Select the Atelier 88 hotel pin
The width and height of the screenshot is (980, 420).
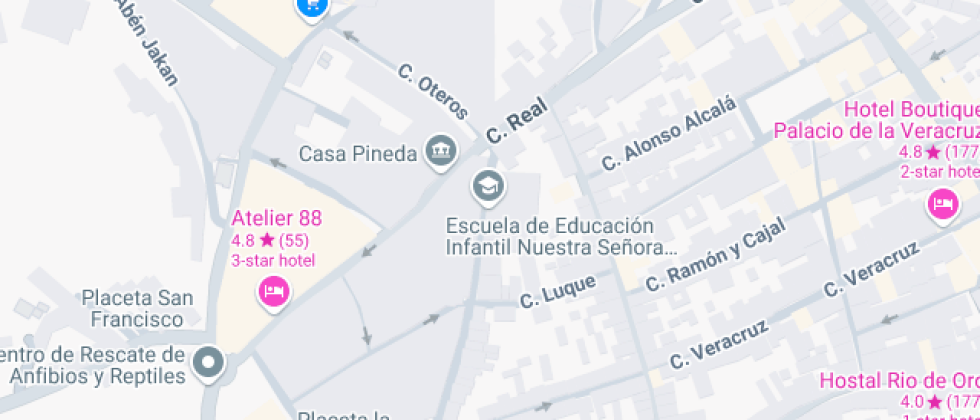274,292
